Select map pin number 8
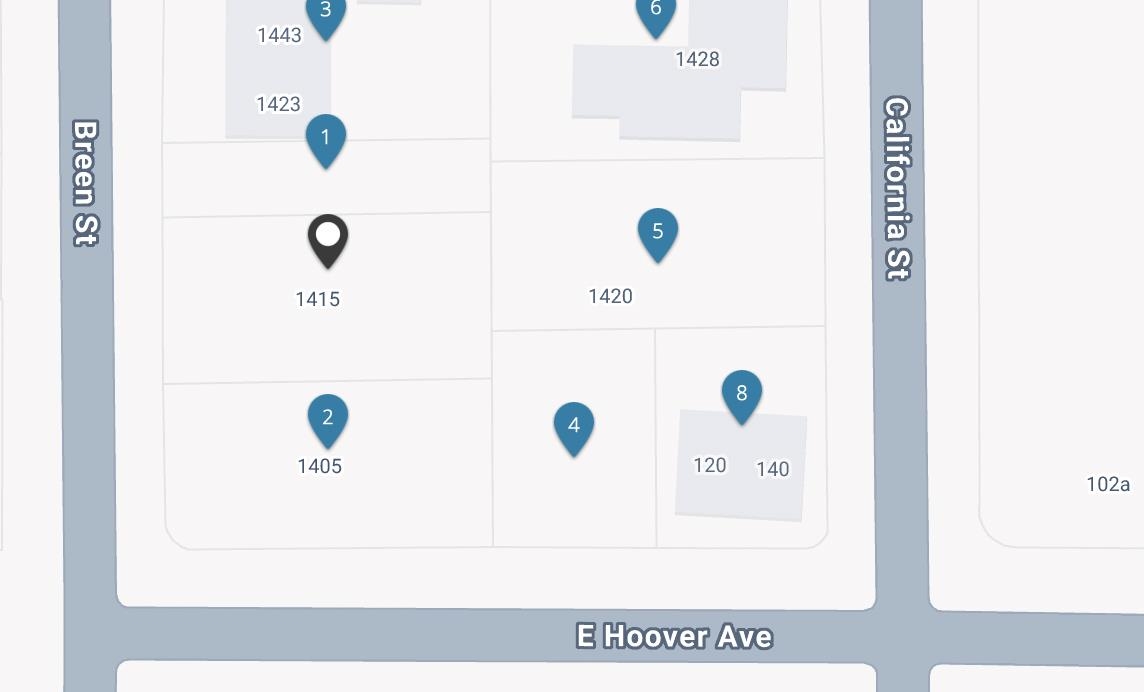 (741, 393)
